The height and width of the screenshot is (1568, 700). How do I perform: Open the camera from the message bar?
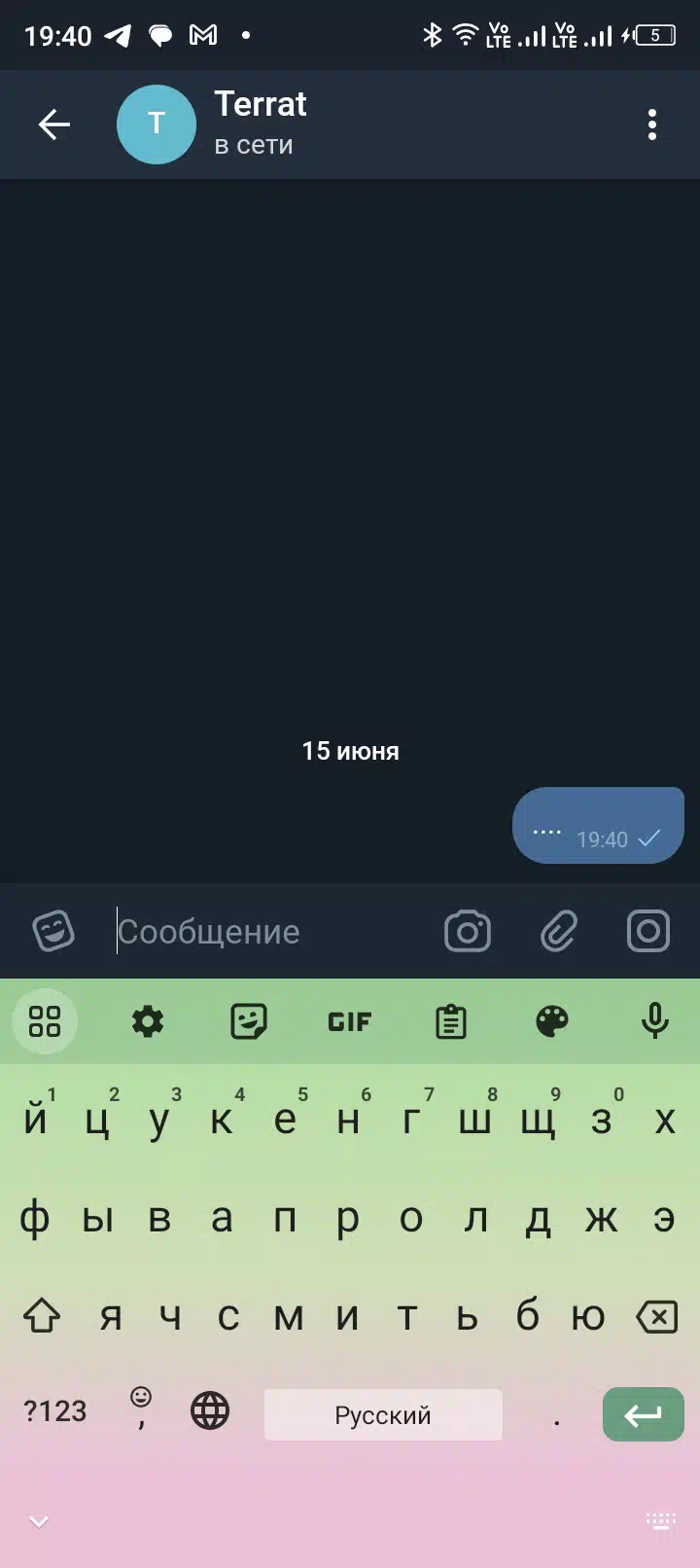468,932
